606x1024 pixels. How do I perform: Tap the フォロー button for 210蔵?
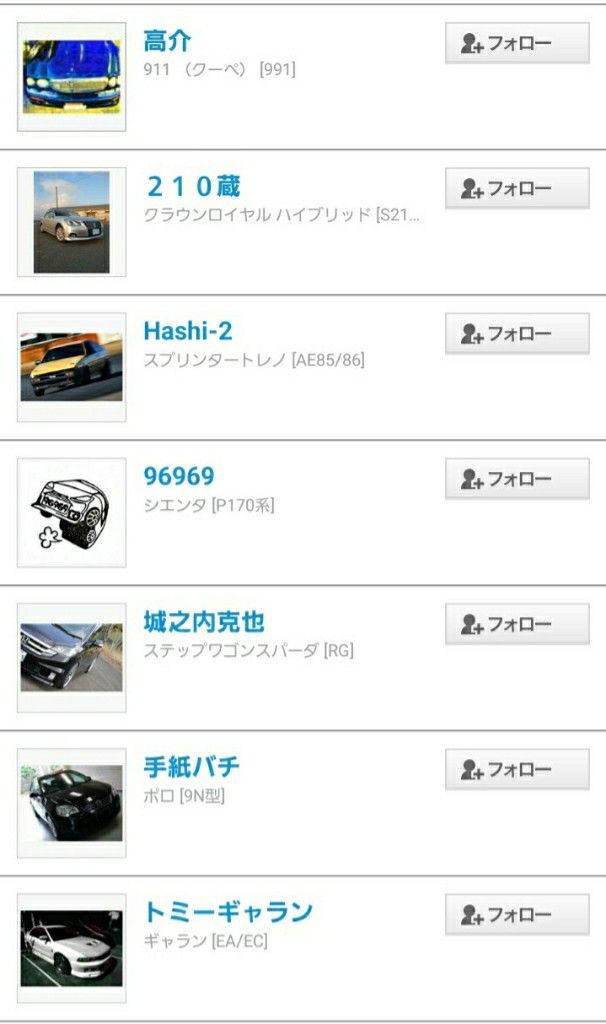pyautogui.click(x=517, y=188)
